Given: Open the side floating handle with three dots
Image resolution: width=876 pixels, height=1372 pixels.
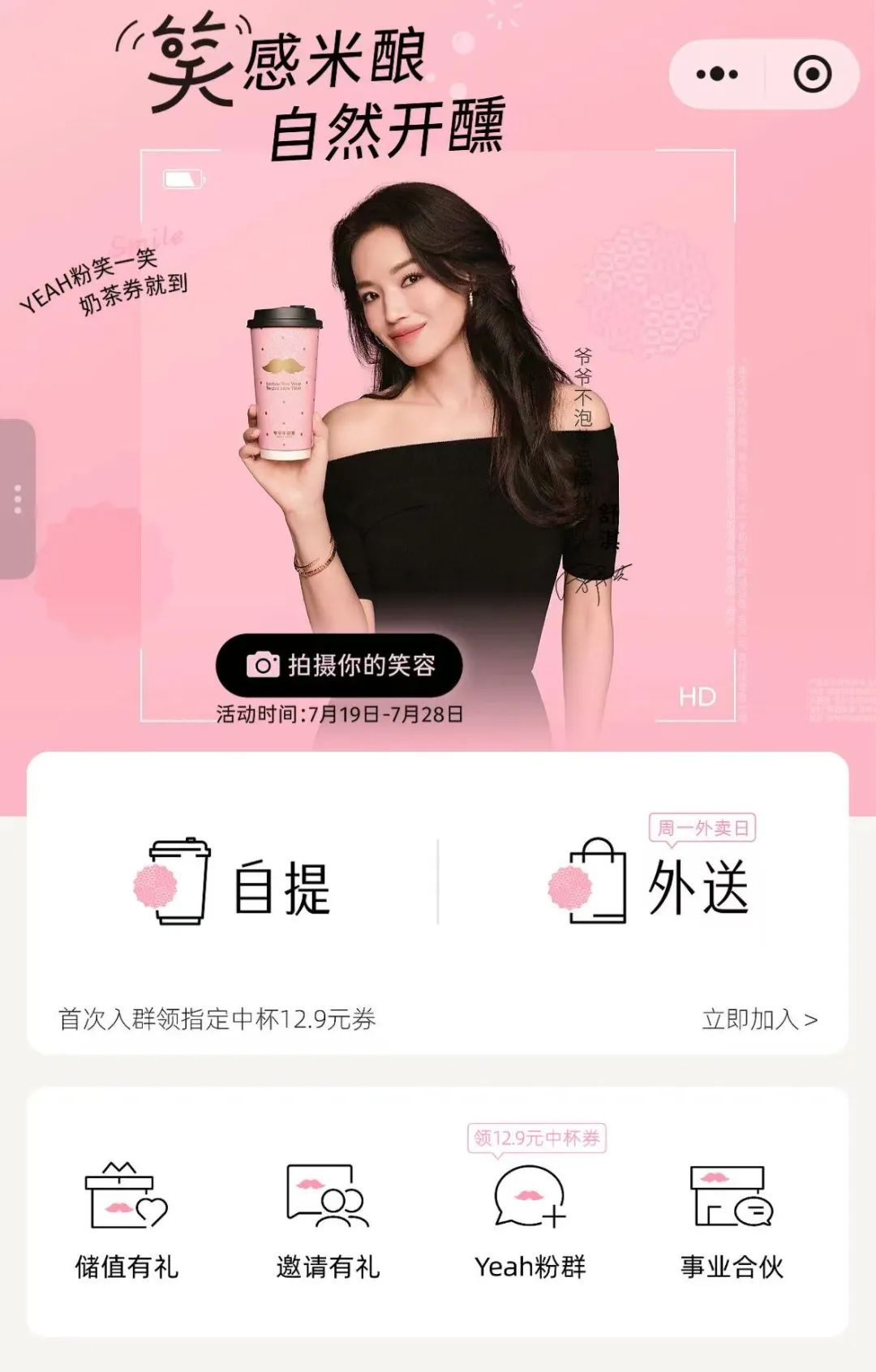Looking at the screenshot, I should coord(17,499).
